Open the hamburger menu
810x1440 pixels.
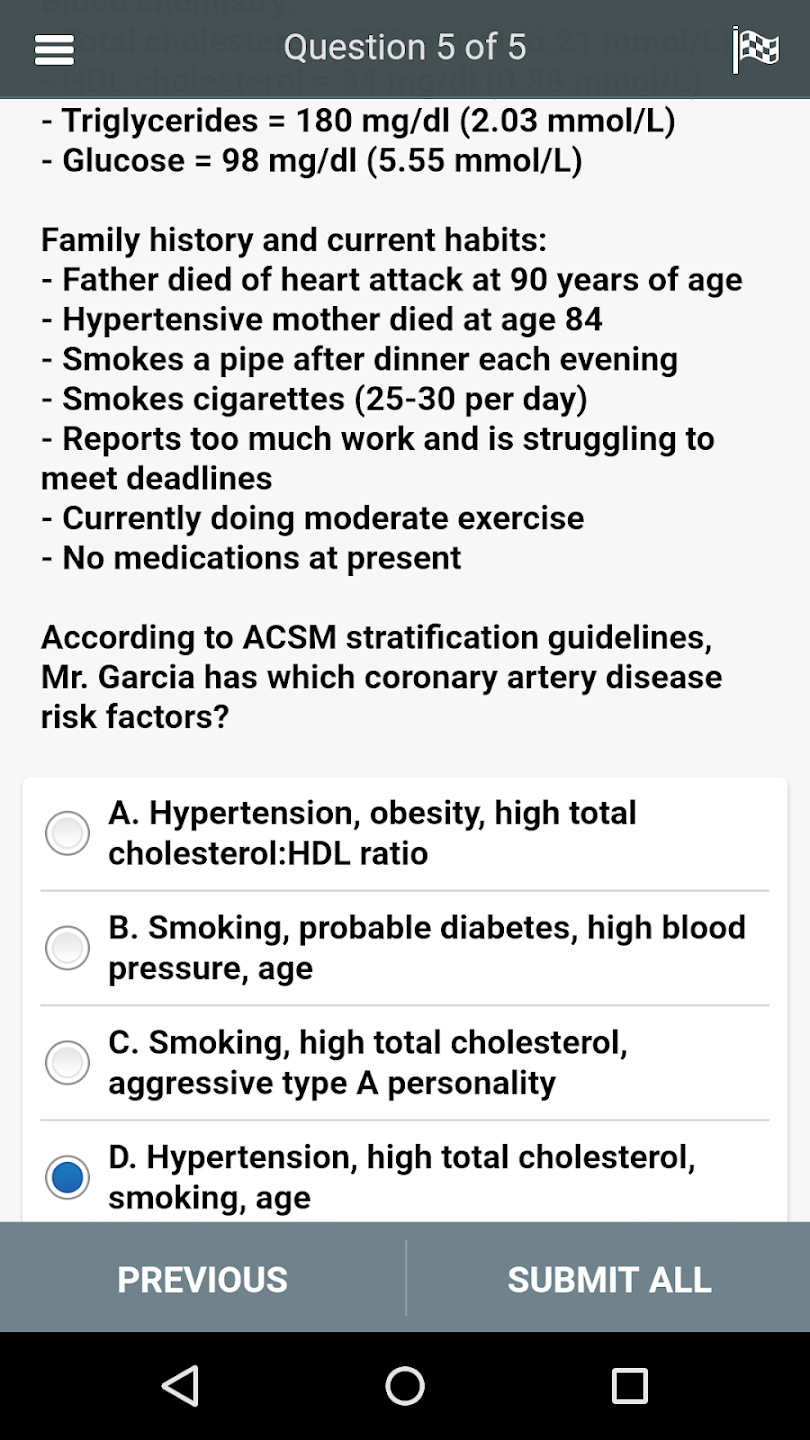coord(54,49)
